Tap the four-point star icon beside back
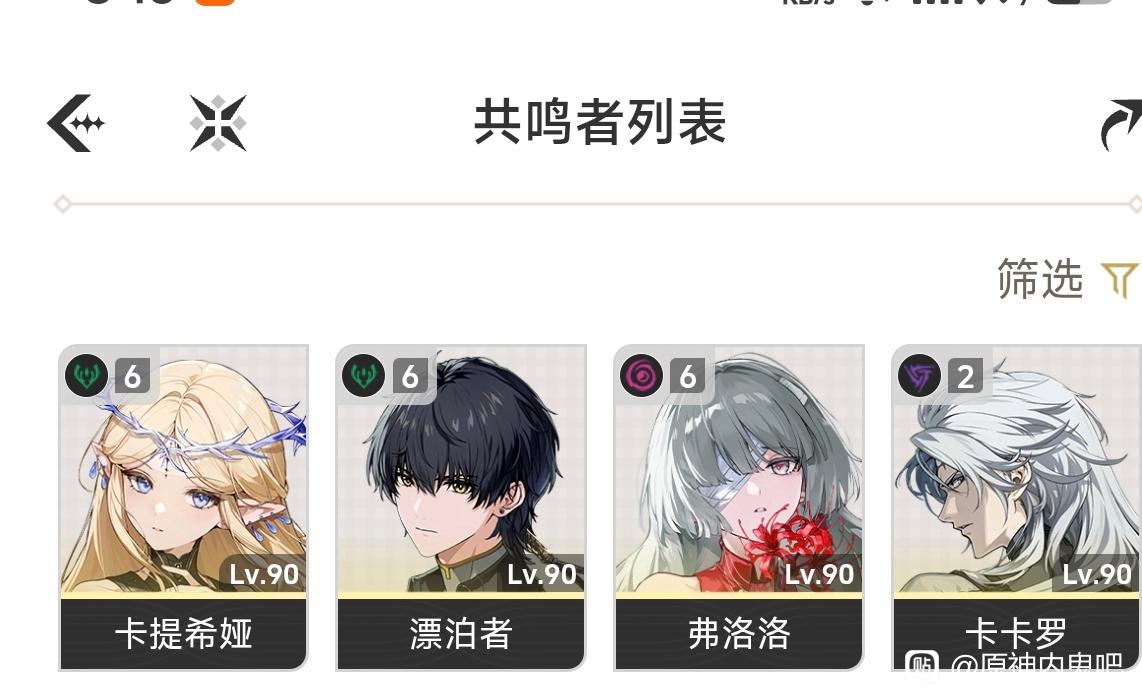 tap(218, 123)
